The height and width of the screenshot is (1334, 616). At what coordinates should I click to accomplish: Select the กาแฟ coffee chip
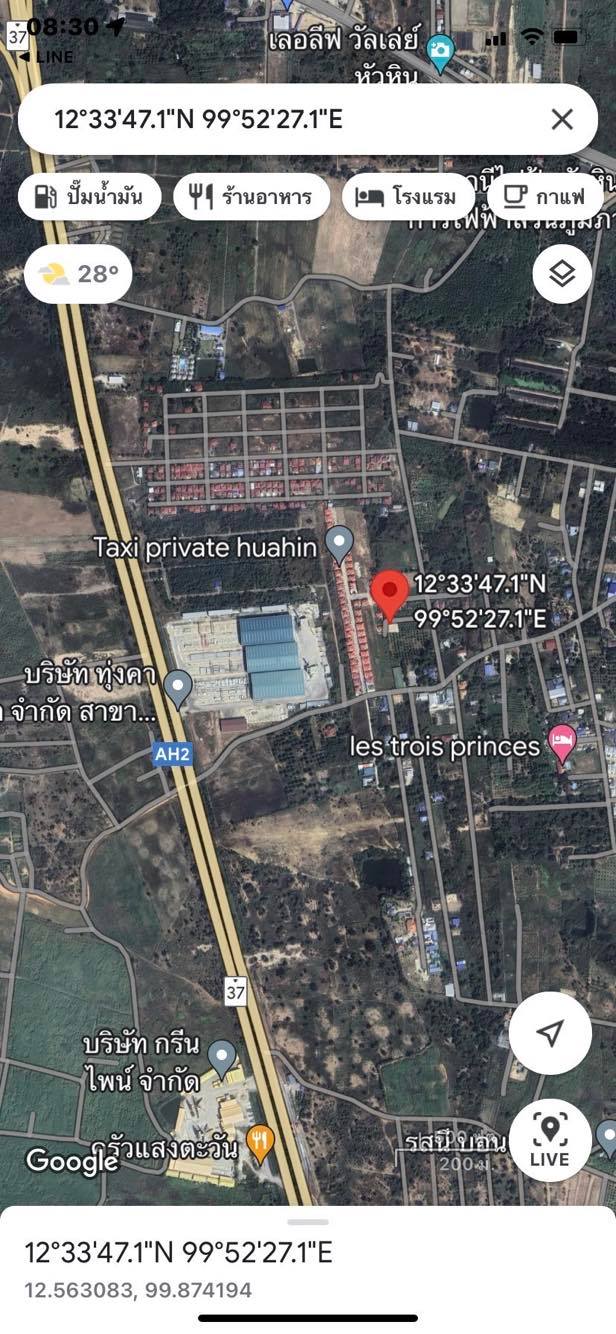pyautogui.click(x=545, y=196)
